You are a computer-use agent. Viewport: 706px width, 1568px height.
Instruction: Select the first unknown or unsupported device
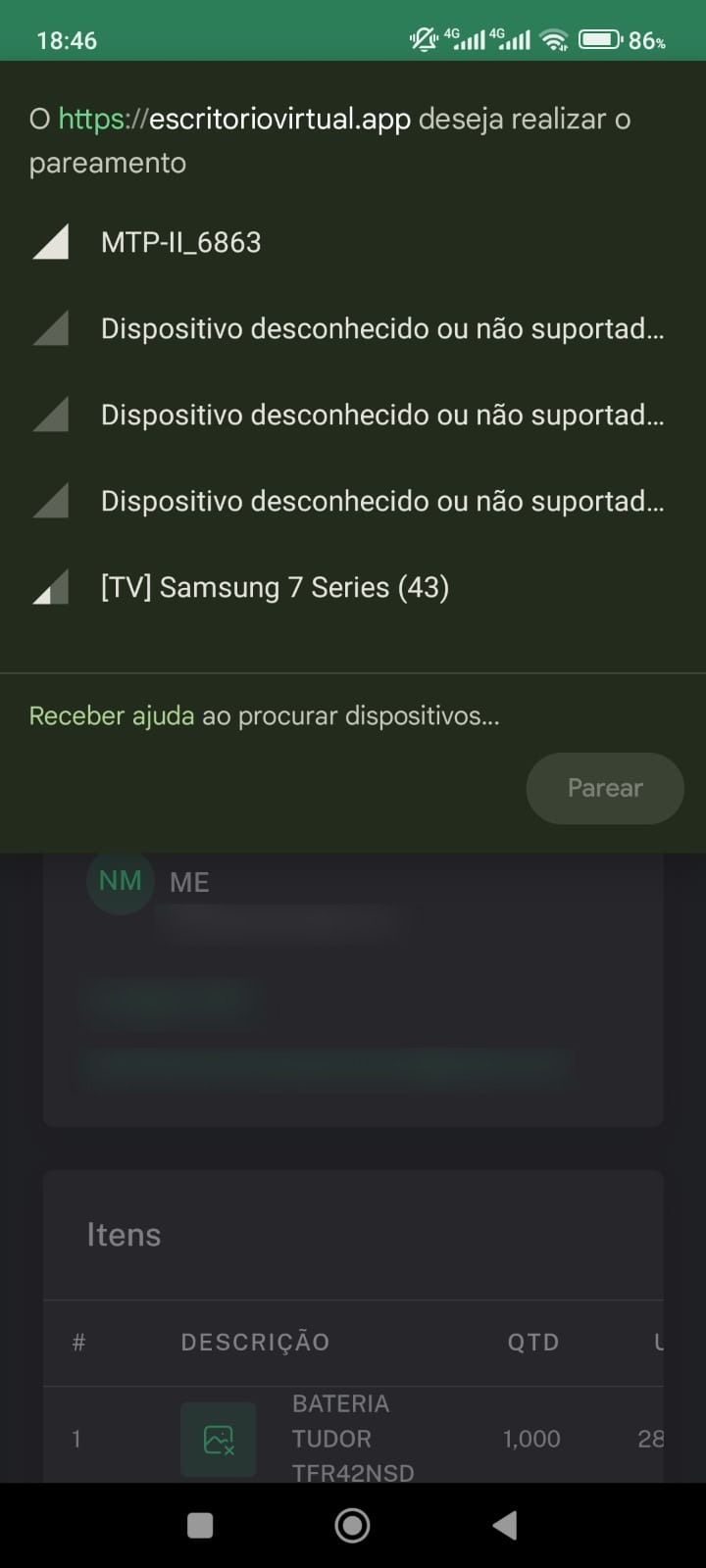pyautogui.click(x=382, y=327)
